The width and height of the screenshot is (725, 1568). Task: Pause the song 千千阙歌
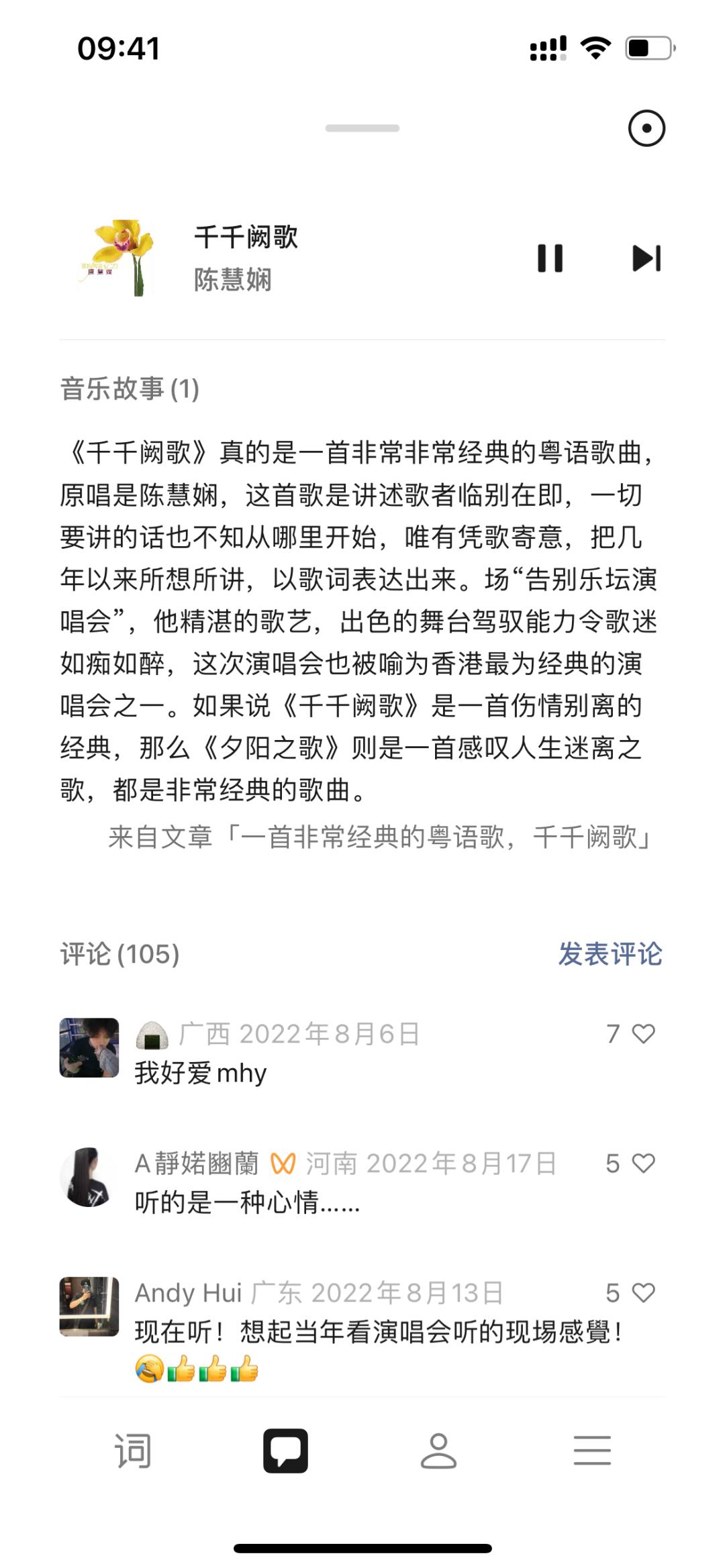coord(550,258)
